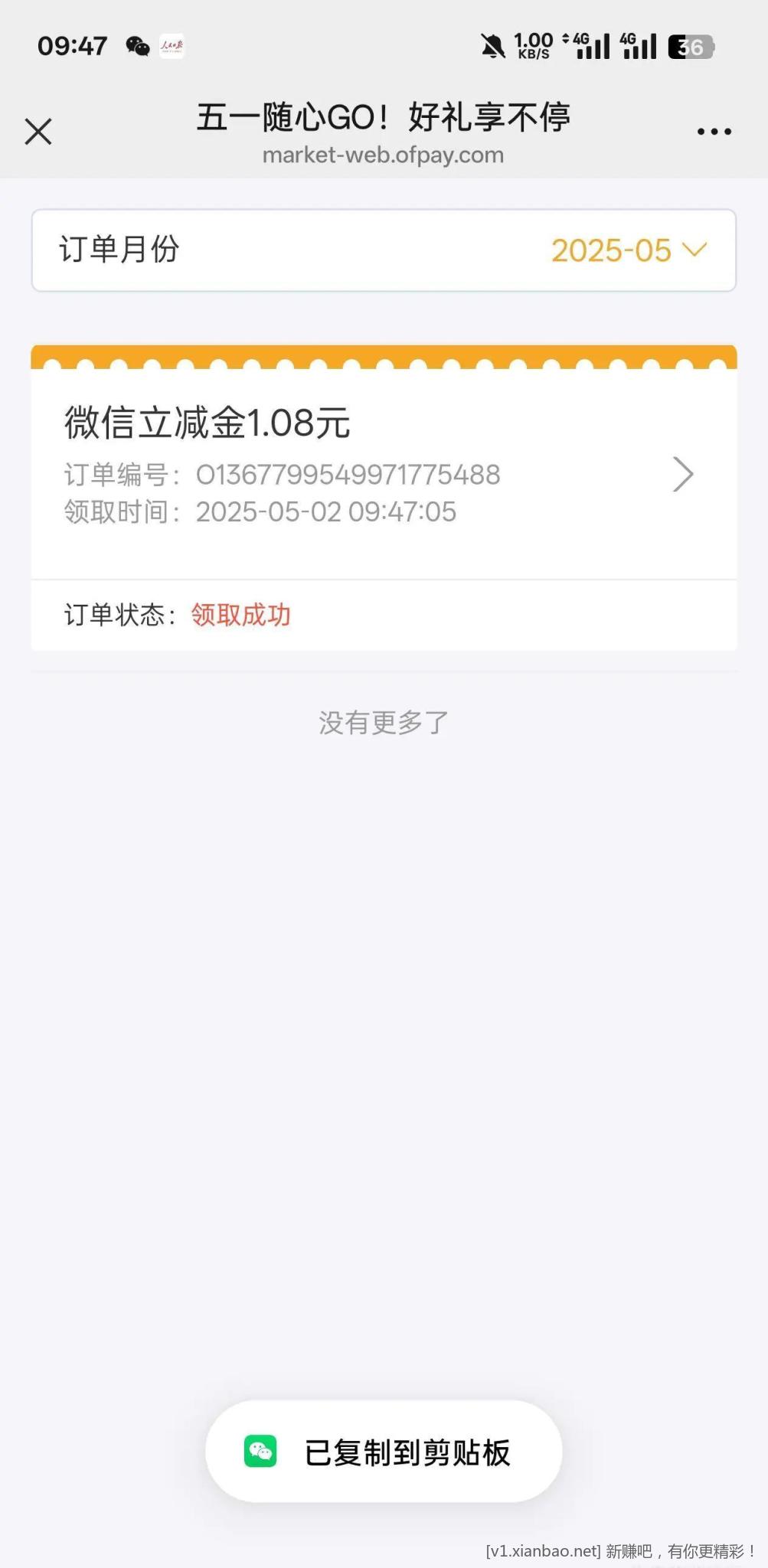The width and height of the screenshot is (768, 1568).
Task: Expand the 2025-05 order month dropdown
Action: pos(628,250)
